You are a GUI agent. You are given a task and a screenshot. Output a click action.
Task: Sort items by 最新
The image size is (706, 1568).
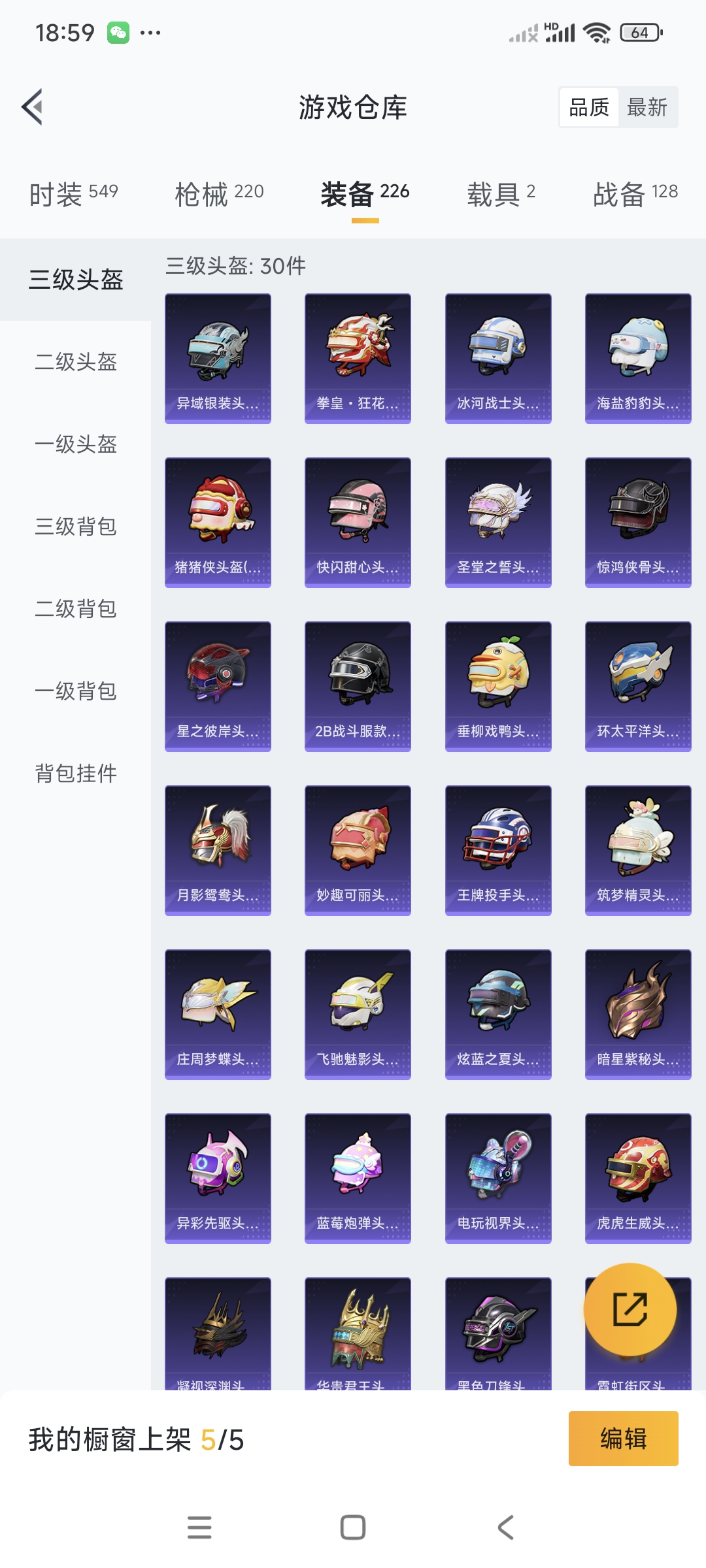tap(647, 107)
